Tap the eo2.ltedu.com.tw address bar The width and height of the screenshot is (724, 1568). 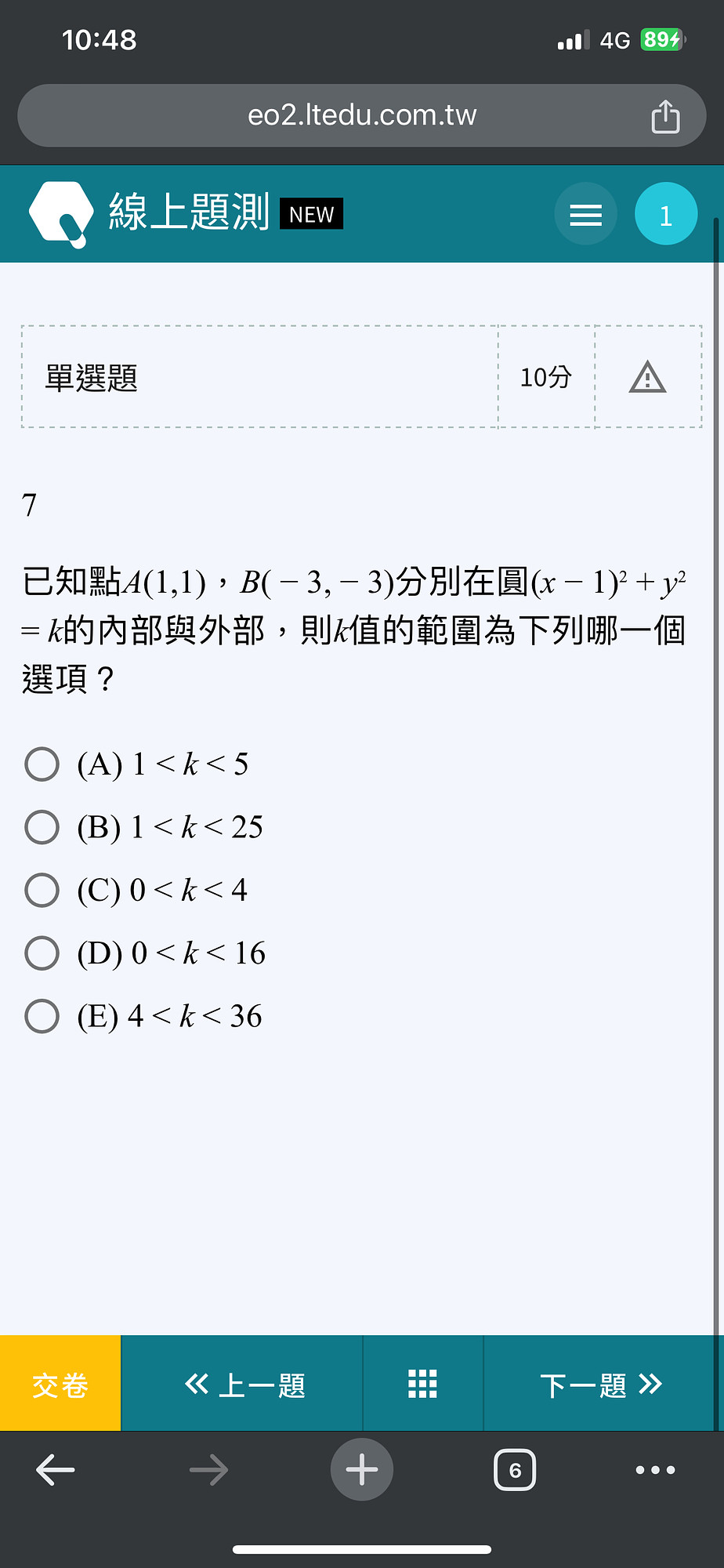pyautogui.click(x=361, y=116)
